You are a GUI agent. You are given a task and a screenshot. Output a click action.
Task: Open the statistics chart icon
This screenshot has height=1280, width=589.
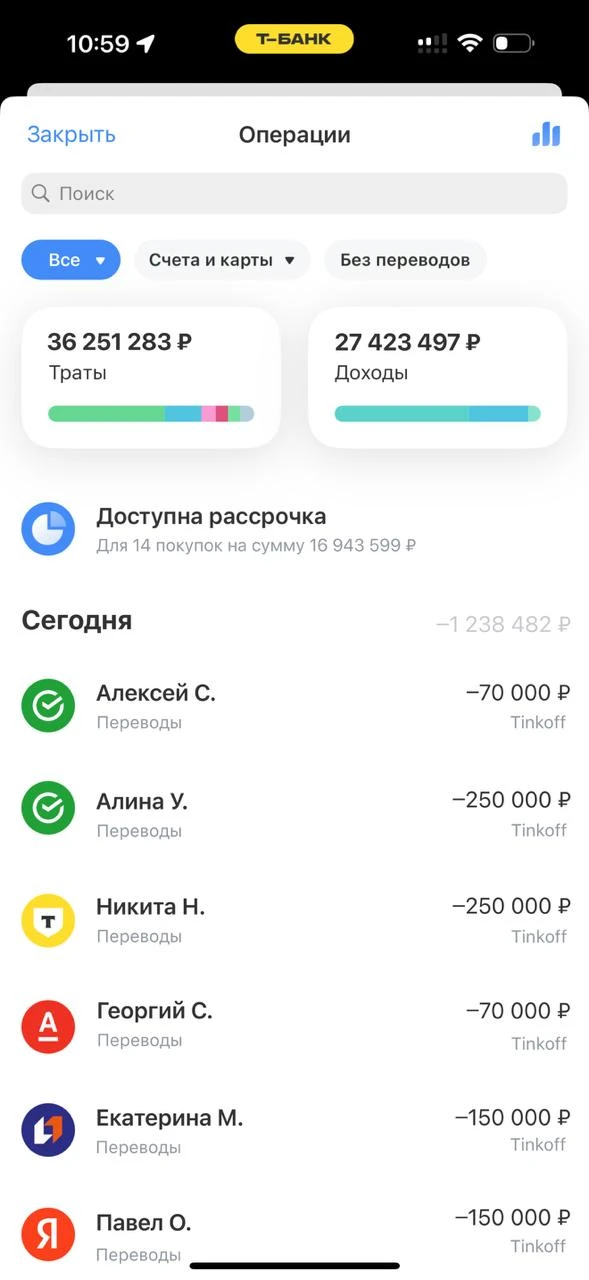click(546, 135)
